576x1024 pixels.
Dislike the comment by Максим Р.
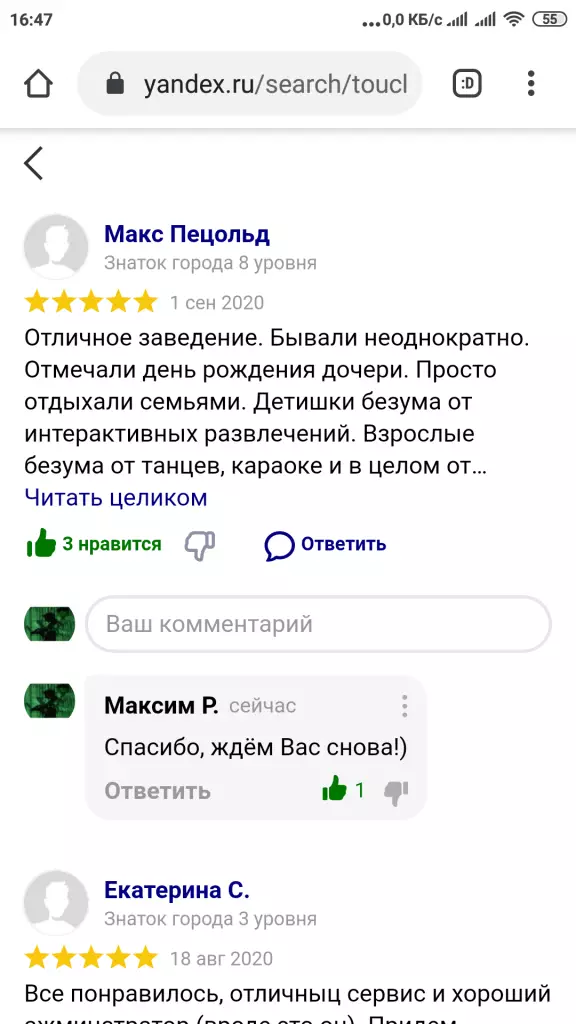point(396,792)
